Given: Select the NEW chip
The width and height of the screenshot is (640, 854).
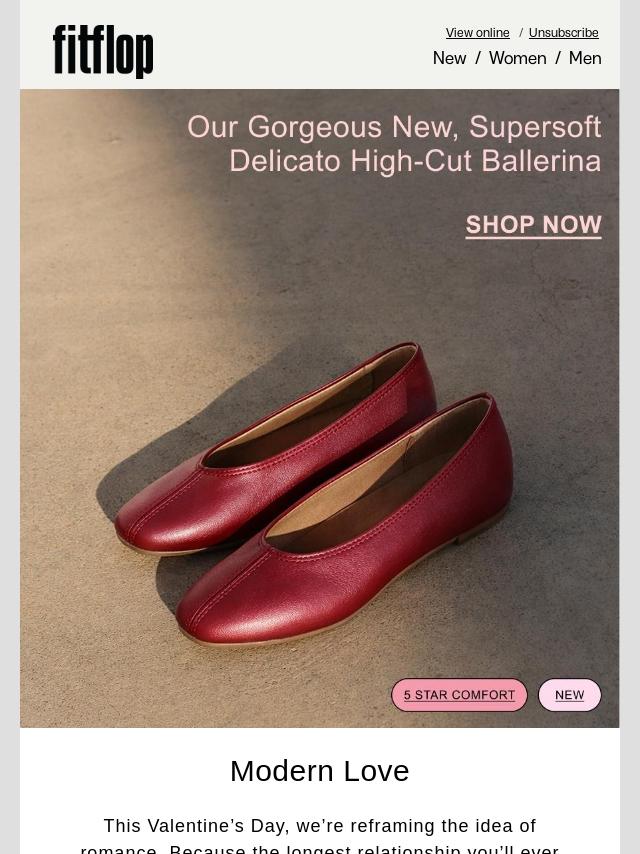Looking at the screenshot, I should coord(569,695).
